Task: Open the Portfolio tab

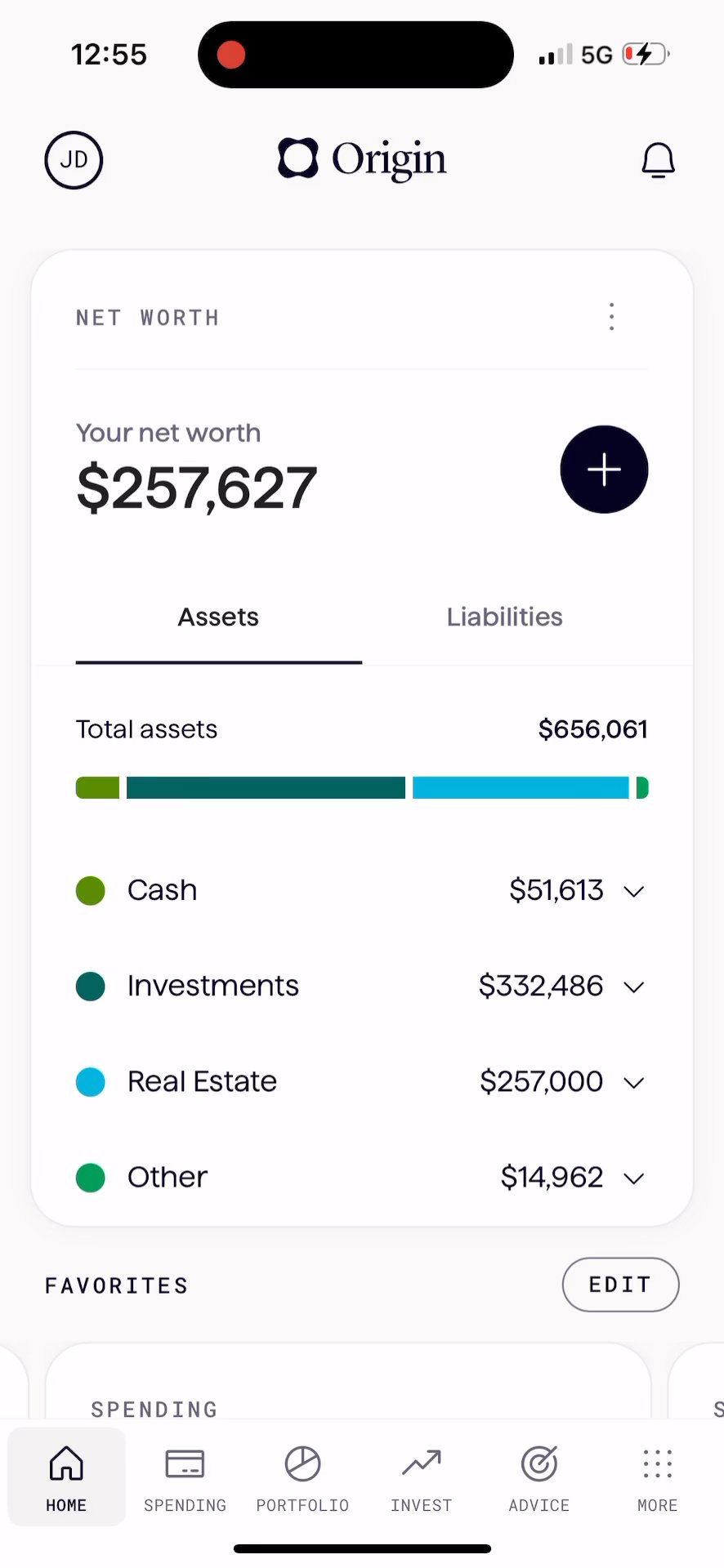Action: point(302,1477)
